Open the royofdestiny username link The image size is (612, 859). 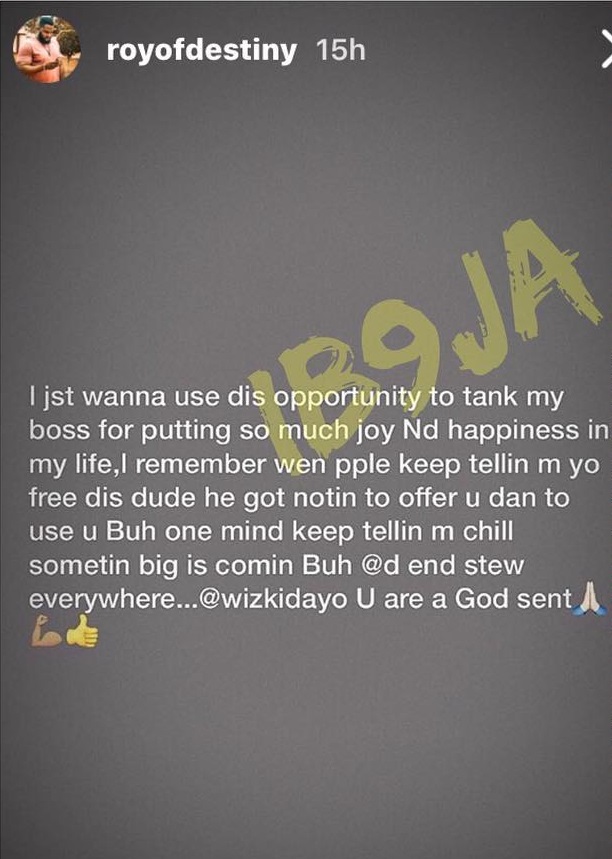click(203, 51)
